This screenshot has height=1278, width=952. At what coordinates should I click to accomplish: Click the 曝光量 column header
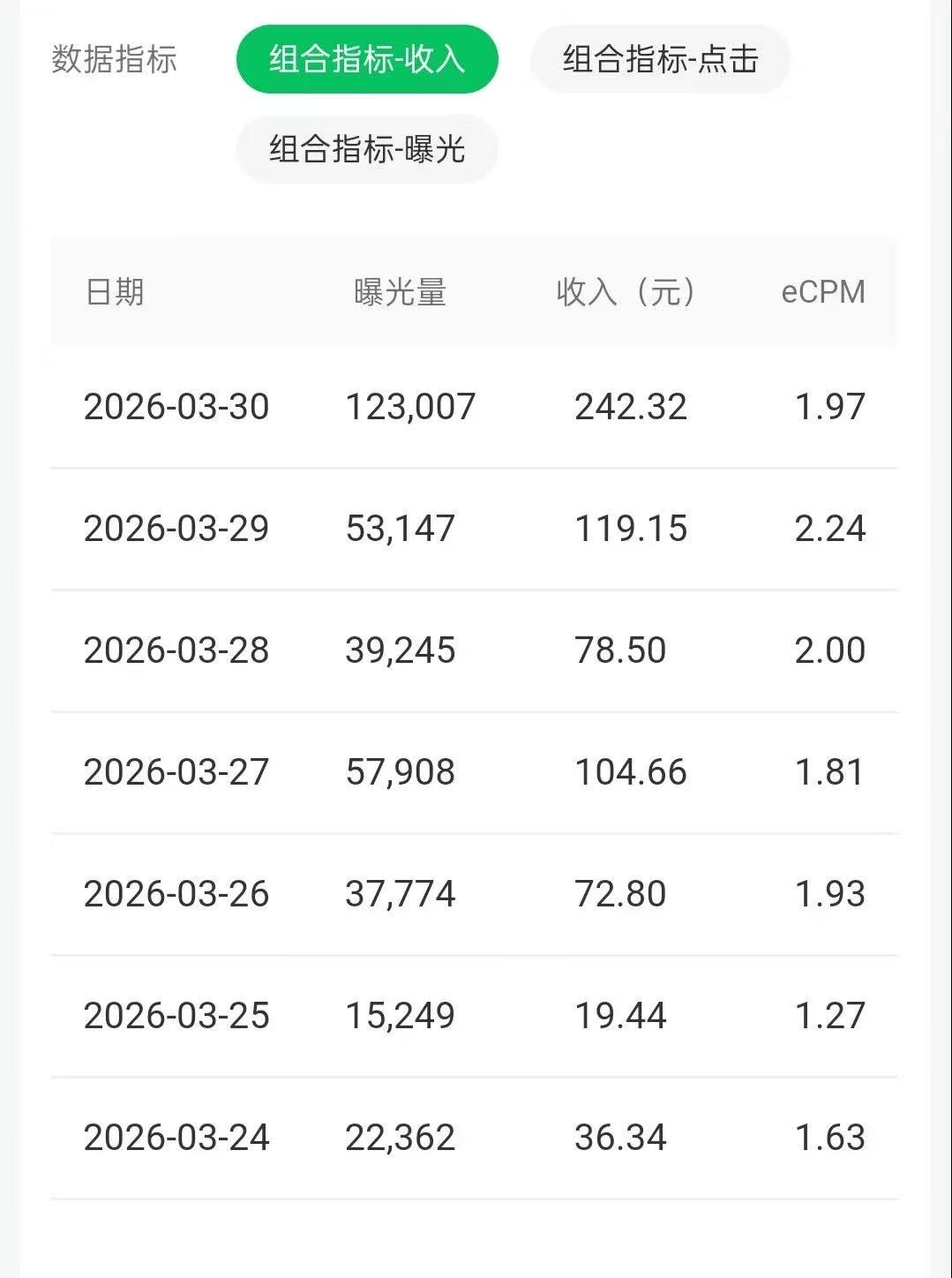pyautogui.click(x=398, y=292)
